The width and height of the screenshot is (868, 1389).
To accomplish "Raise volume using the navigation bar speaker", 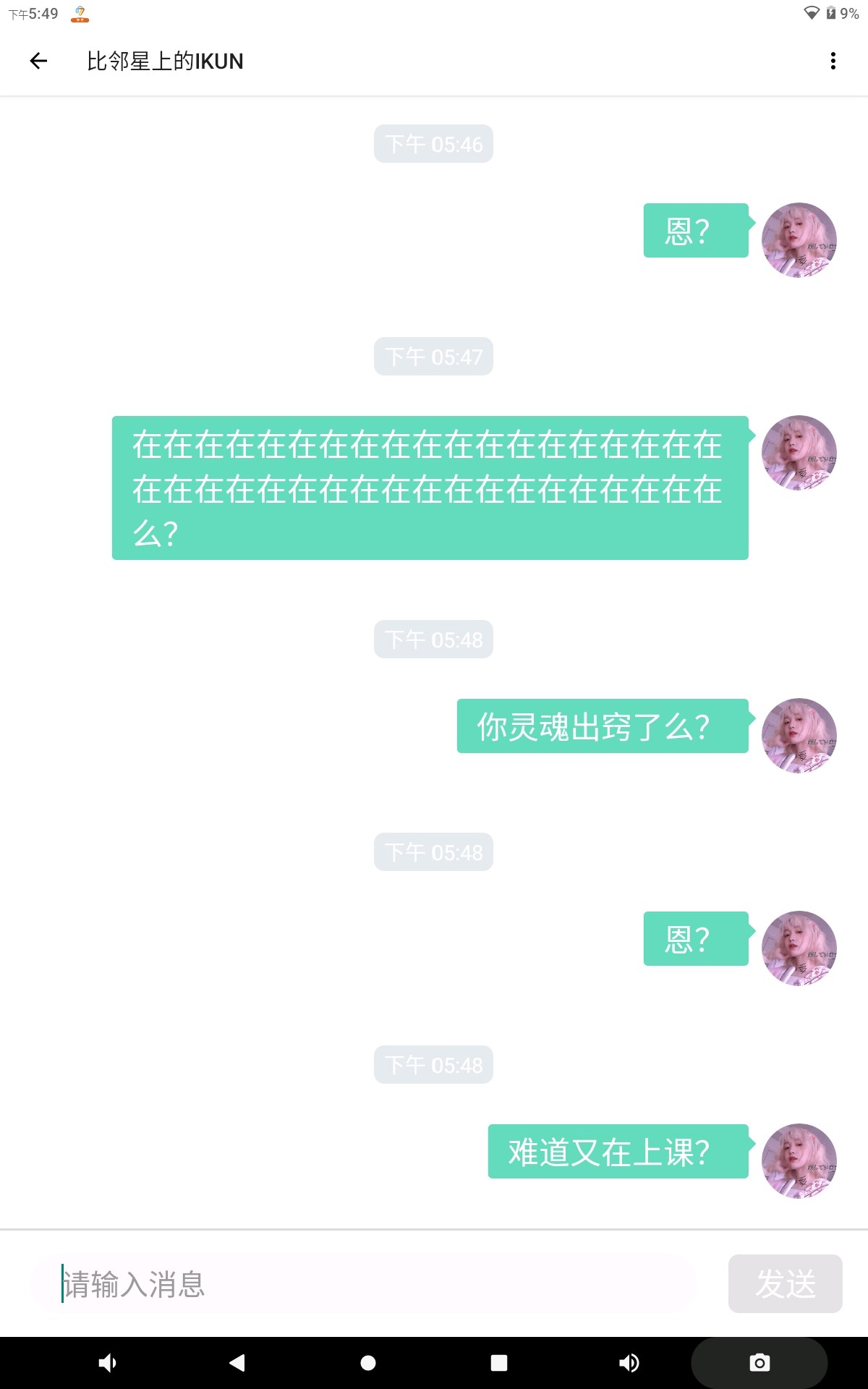I will pos(629,1363).
